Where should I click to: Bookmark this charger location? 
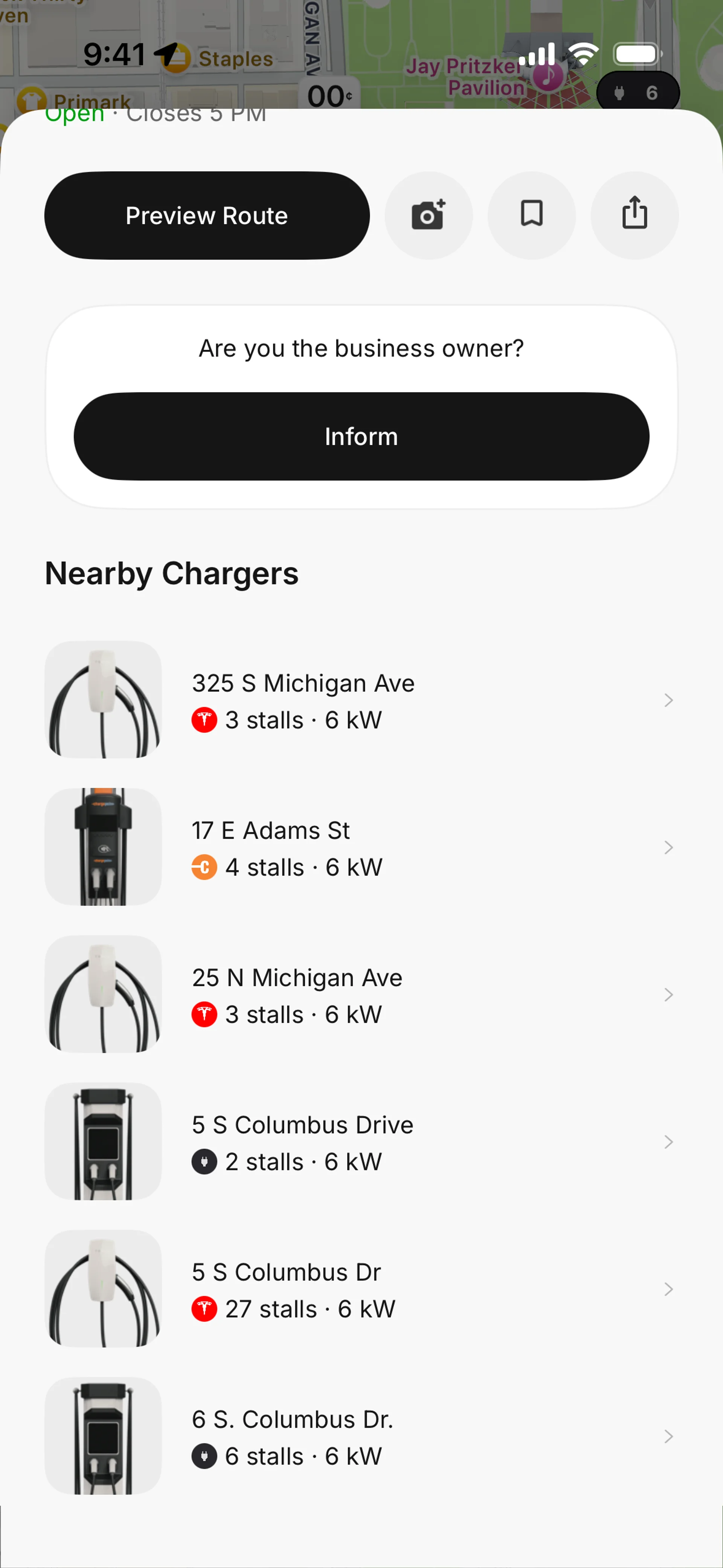[531, 215]
